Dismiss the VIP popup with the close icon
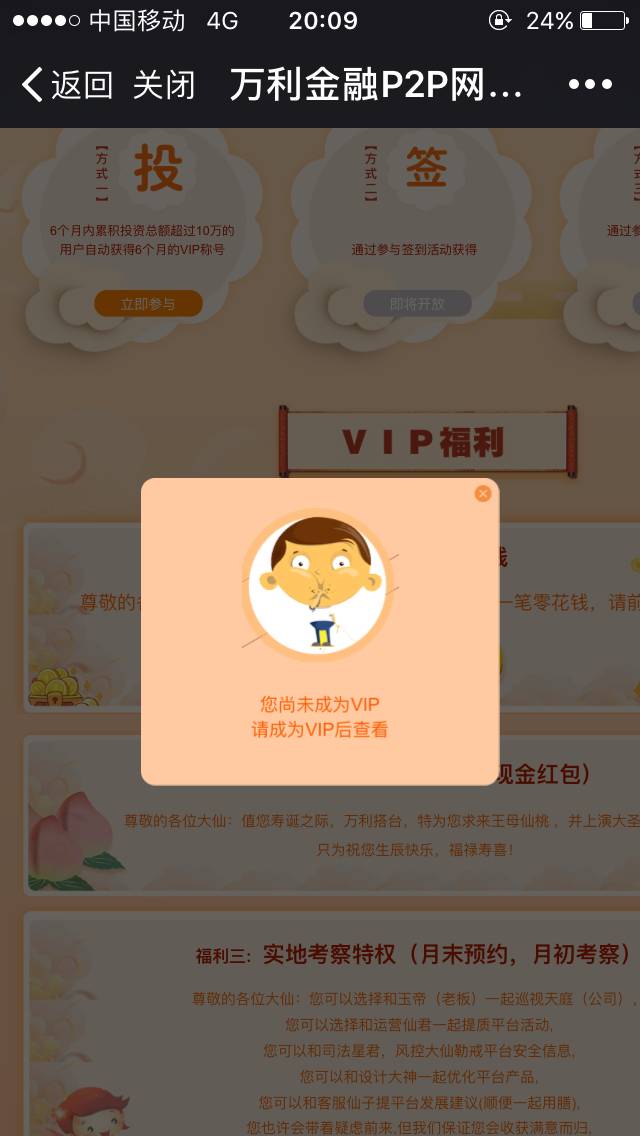Viewport: 640px width, 1136px height. point(483,493)
